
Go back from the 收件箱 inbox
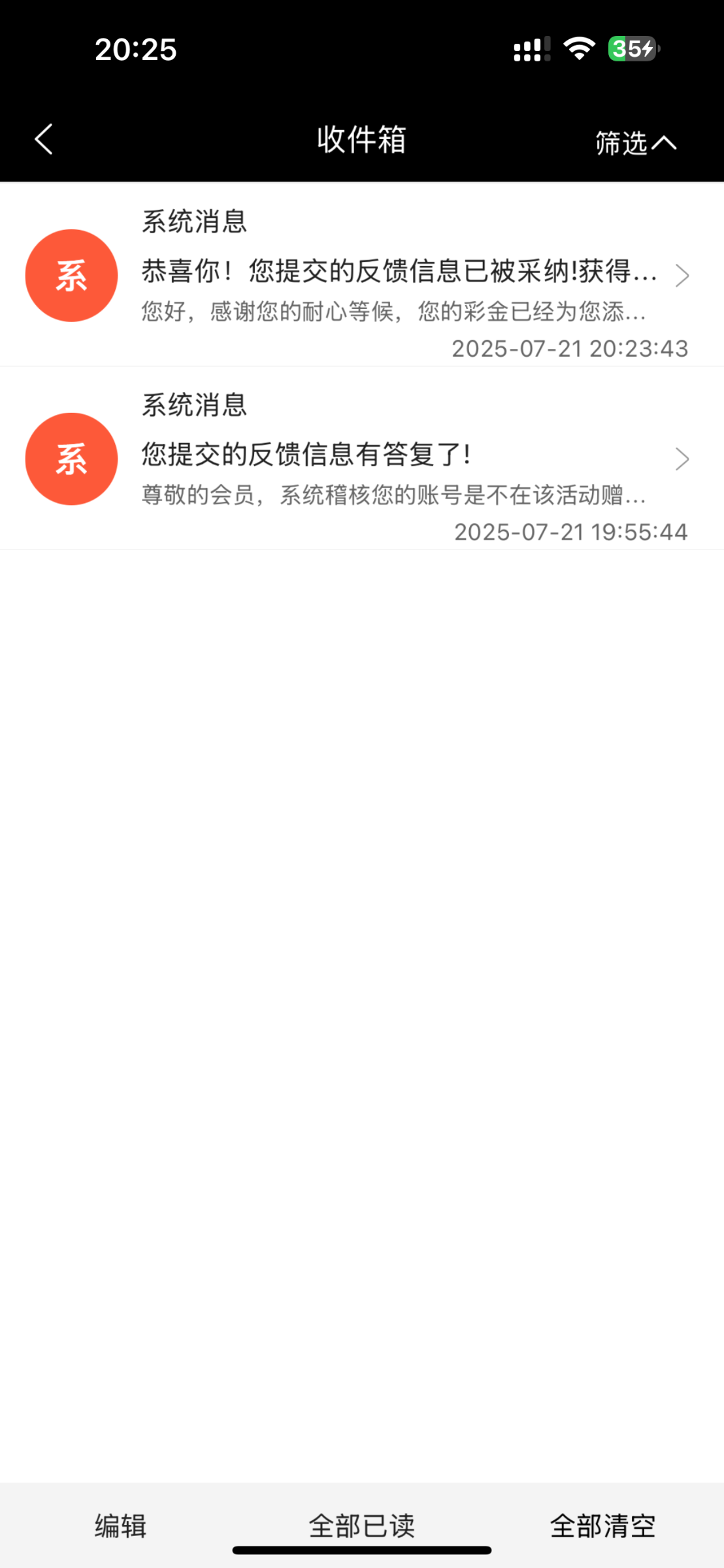click(x=44, y=139)
